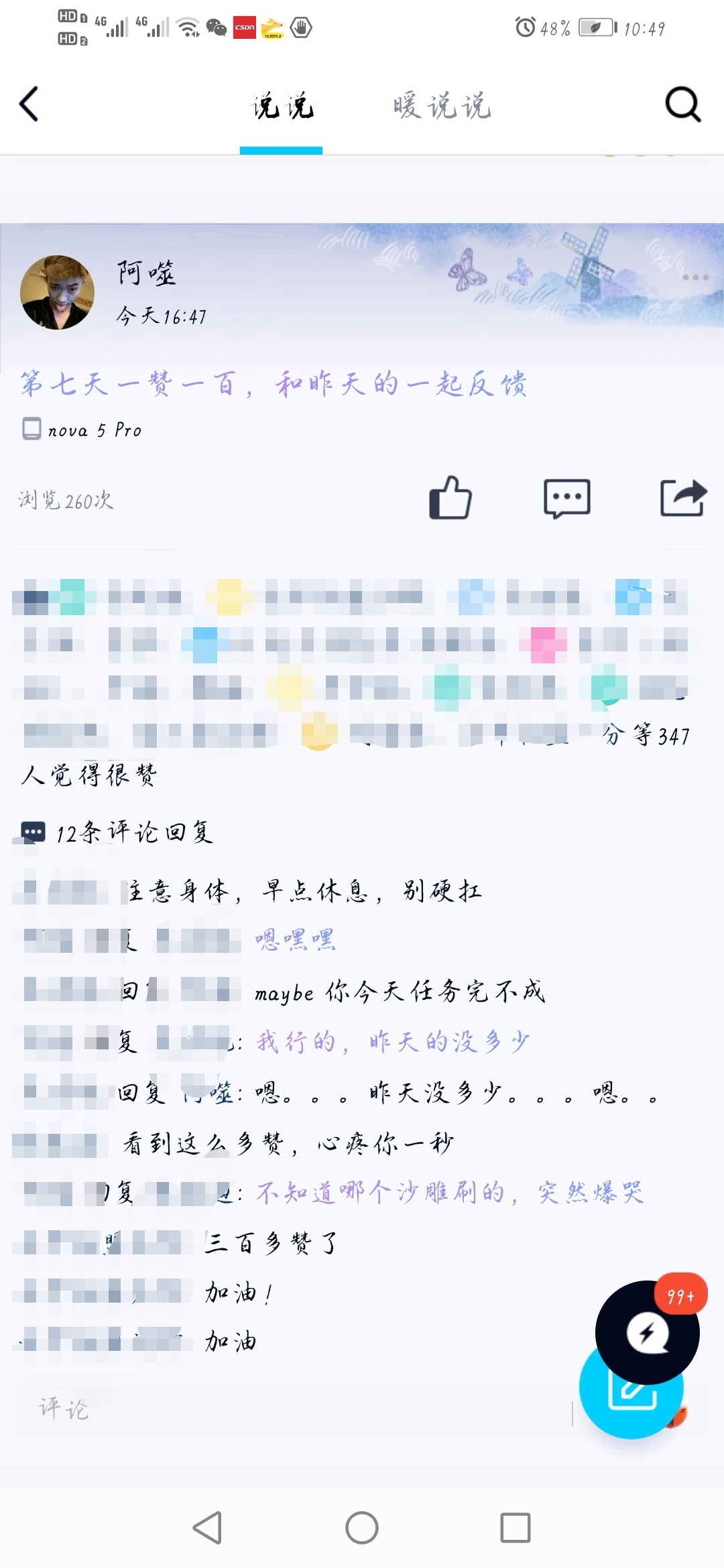Screen dimensions: 724x1568
Task: Like 阿噬's post with the thumbs-up
Action: pos(450,498)
